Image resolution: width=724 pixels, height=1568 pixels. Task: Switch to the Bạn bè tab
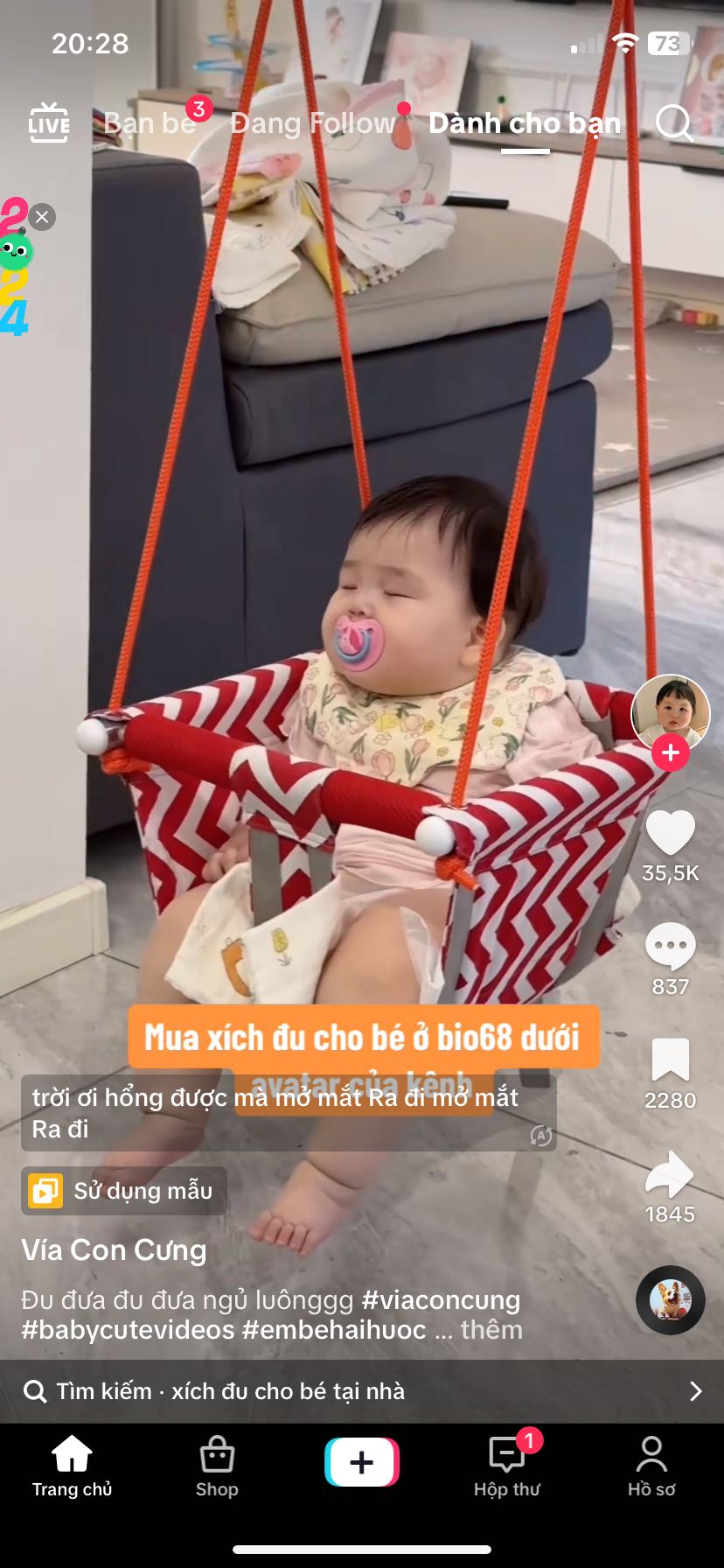pos(150,123)
